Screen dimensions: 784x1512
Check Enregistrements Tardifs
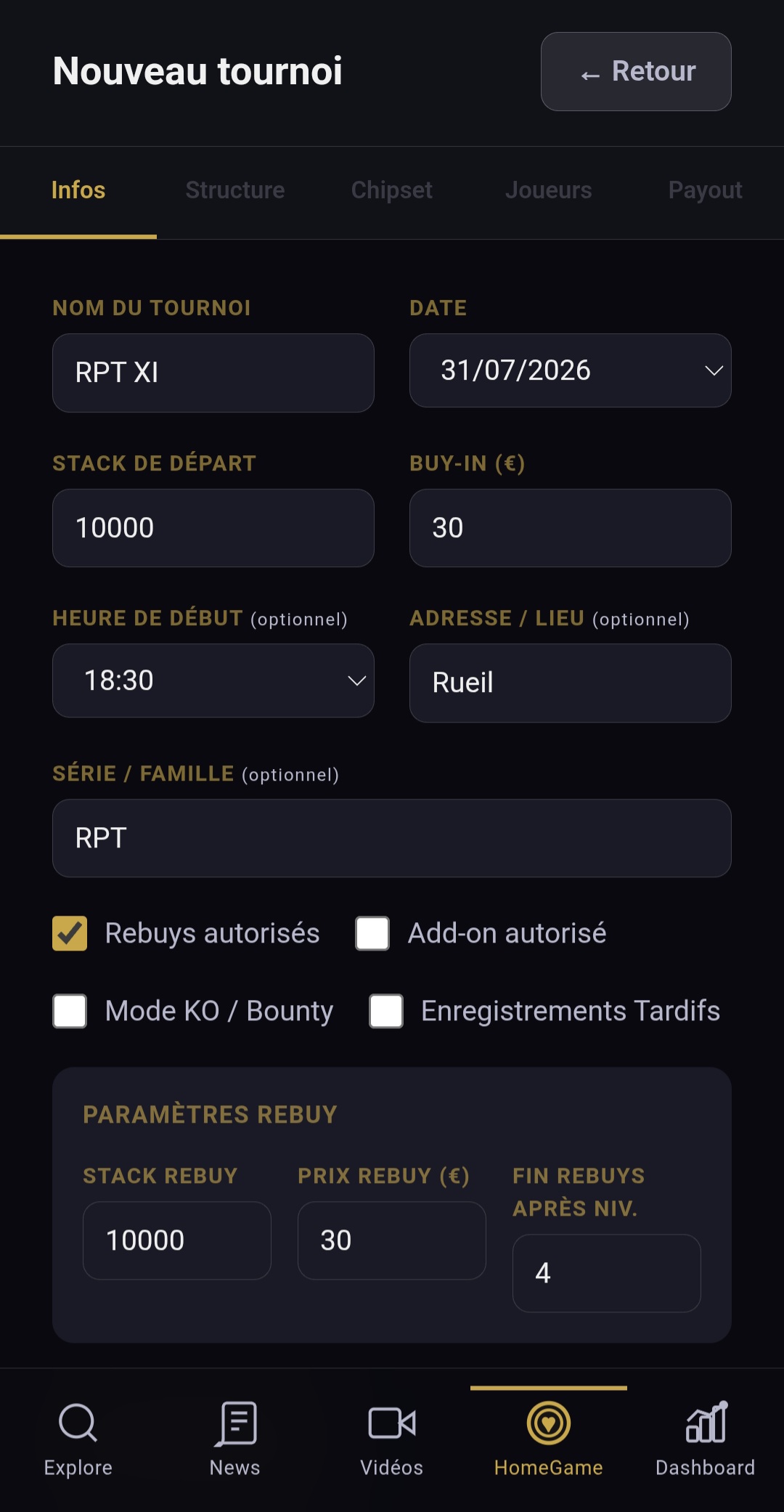(x=386, y=1011)
